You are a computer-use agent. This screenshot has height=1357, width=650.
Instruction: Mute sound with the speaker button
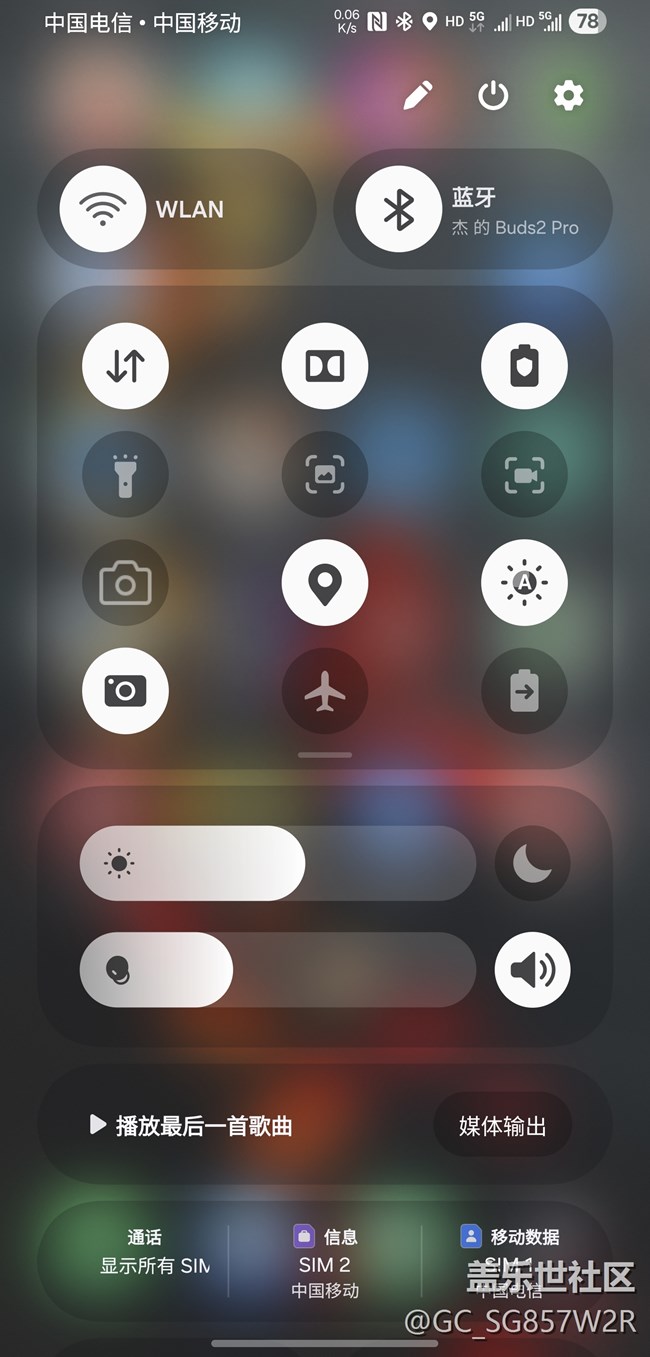point(532,969)
